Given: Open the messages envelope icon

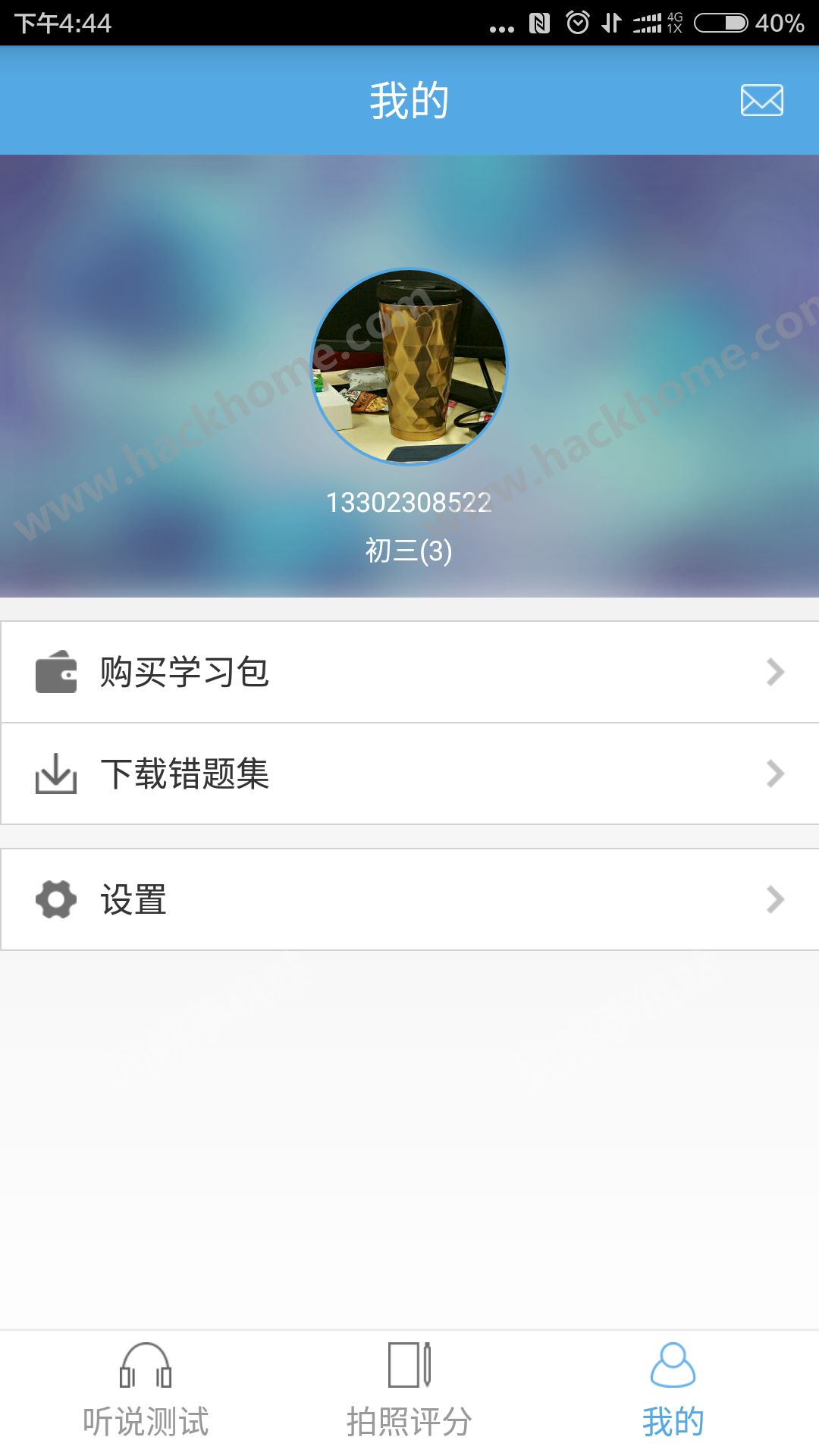Looking at the screenshot, I should point(761,100).
